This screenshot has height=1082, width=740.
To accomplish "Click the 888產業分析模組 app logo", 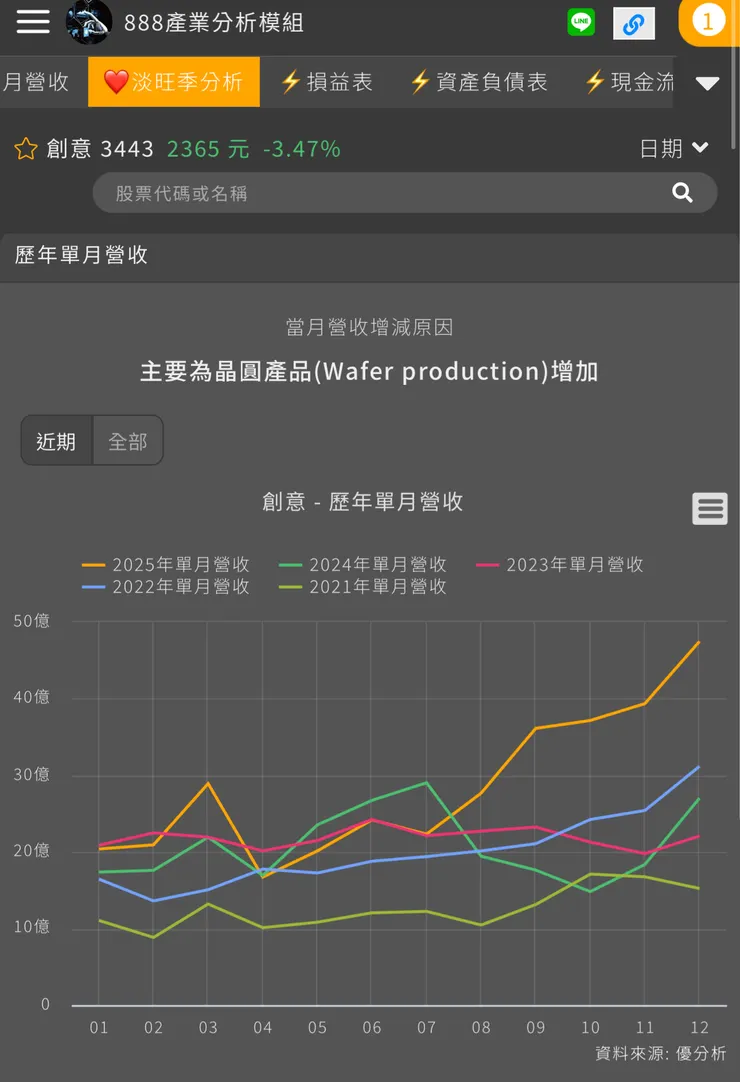I will click(x=89, y=22).
